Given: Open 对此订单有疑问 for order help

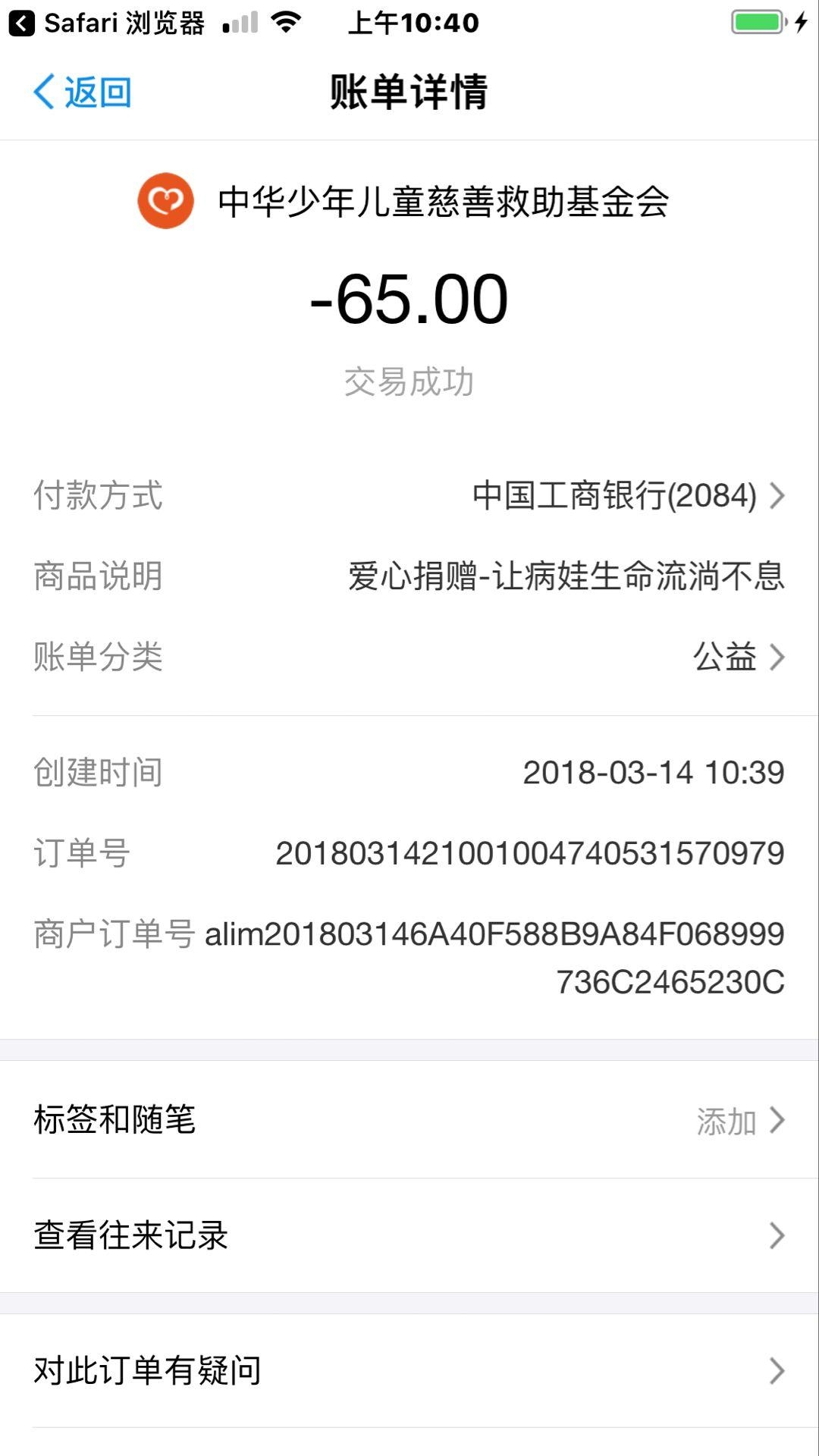Looking at the screenshot, I should click(x=409, y=1371).
